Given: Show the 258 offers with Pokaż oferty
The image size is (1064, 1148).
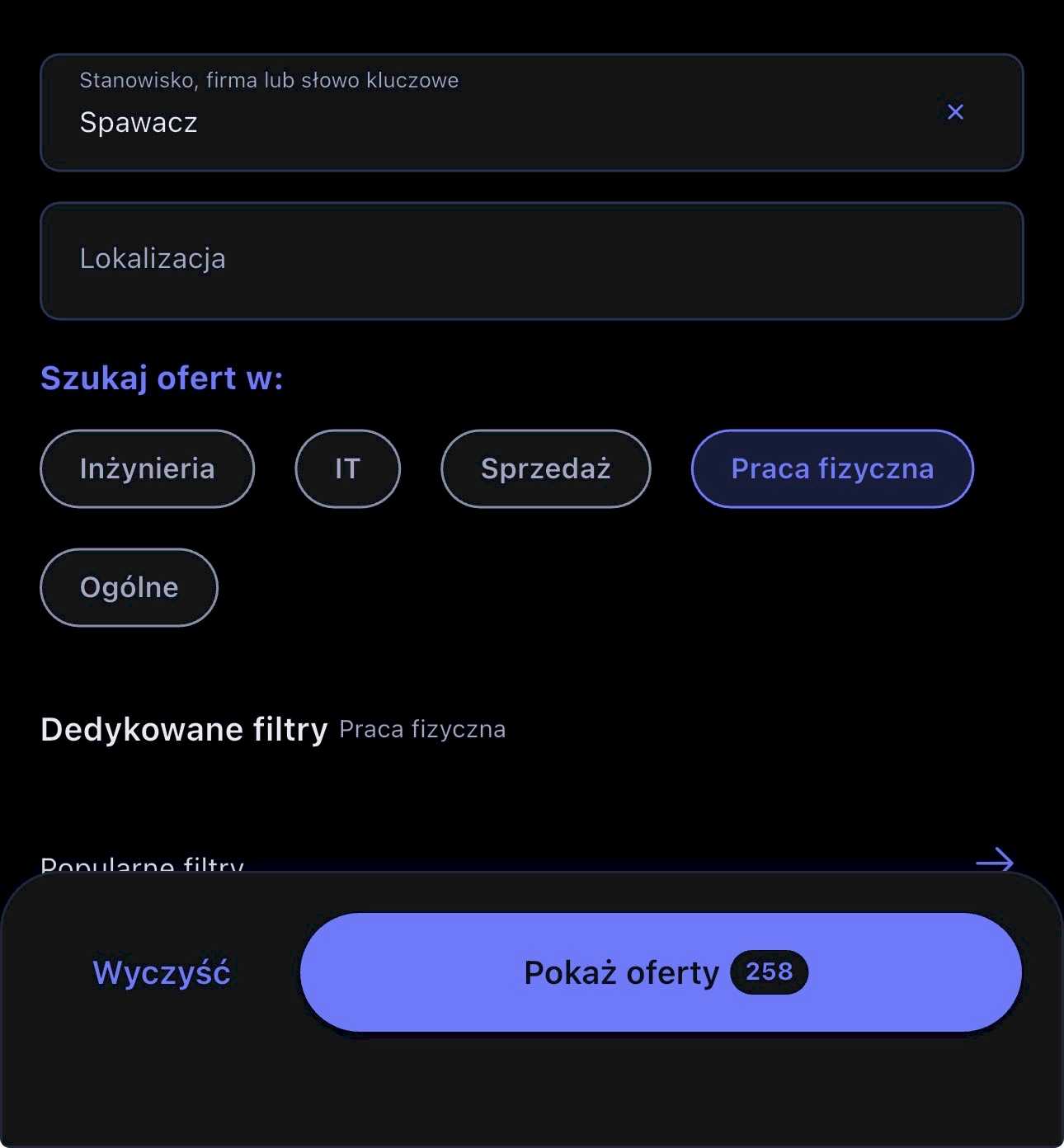Looking at the screenshot, I should coord(661,972).
